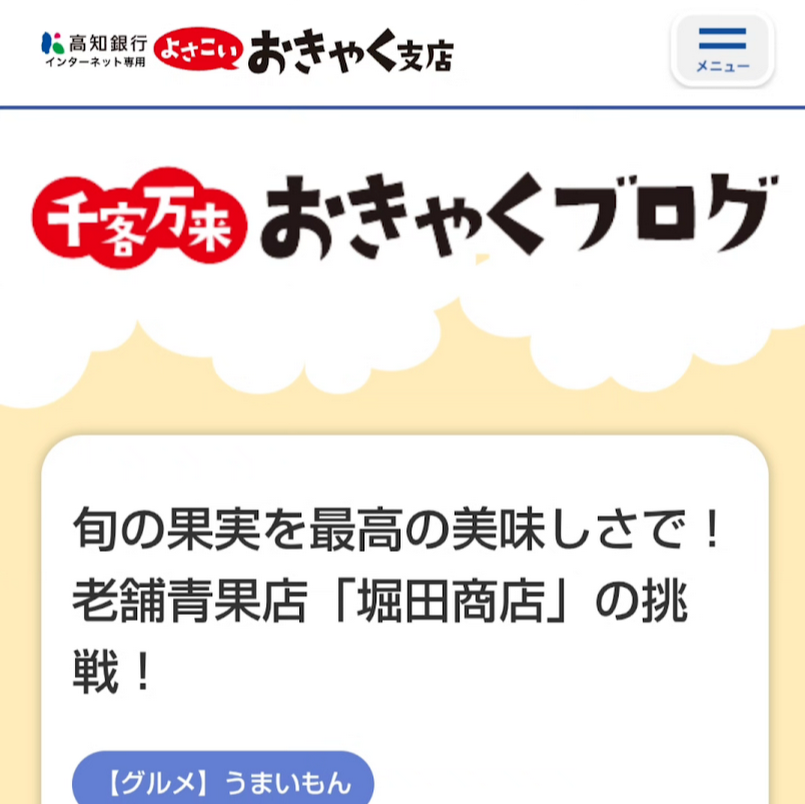Tap the 【グルメ】うまいもん category chip
The width and height of the screenshot is (805, 804).
223,780
